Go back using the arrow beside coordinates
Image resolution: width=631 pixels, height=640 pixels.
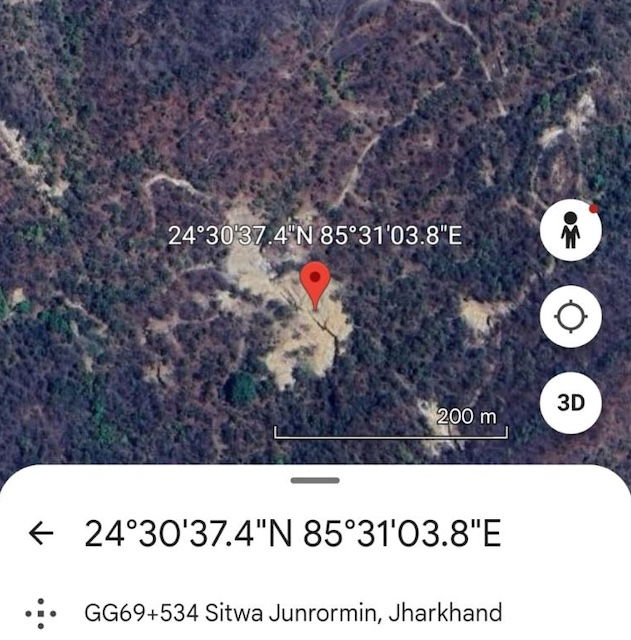pyautogui.click(x=41, y=534)
